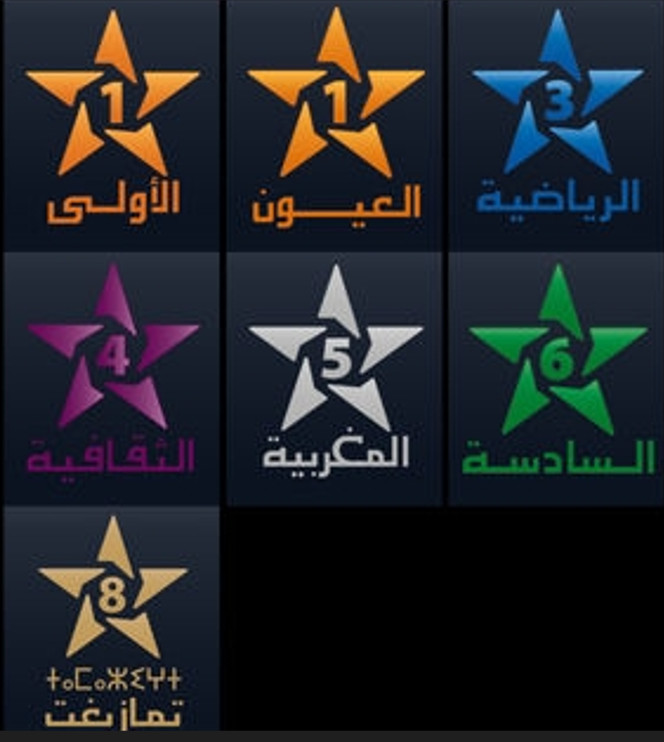Open the blue Arryadia channel 3 tile
664x742 pixels.
click(x=556, y=125)
